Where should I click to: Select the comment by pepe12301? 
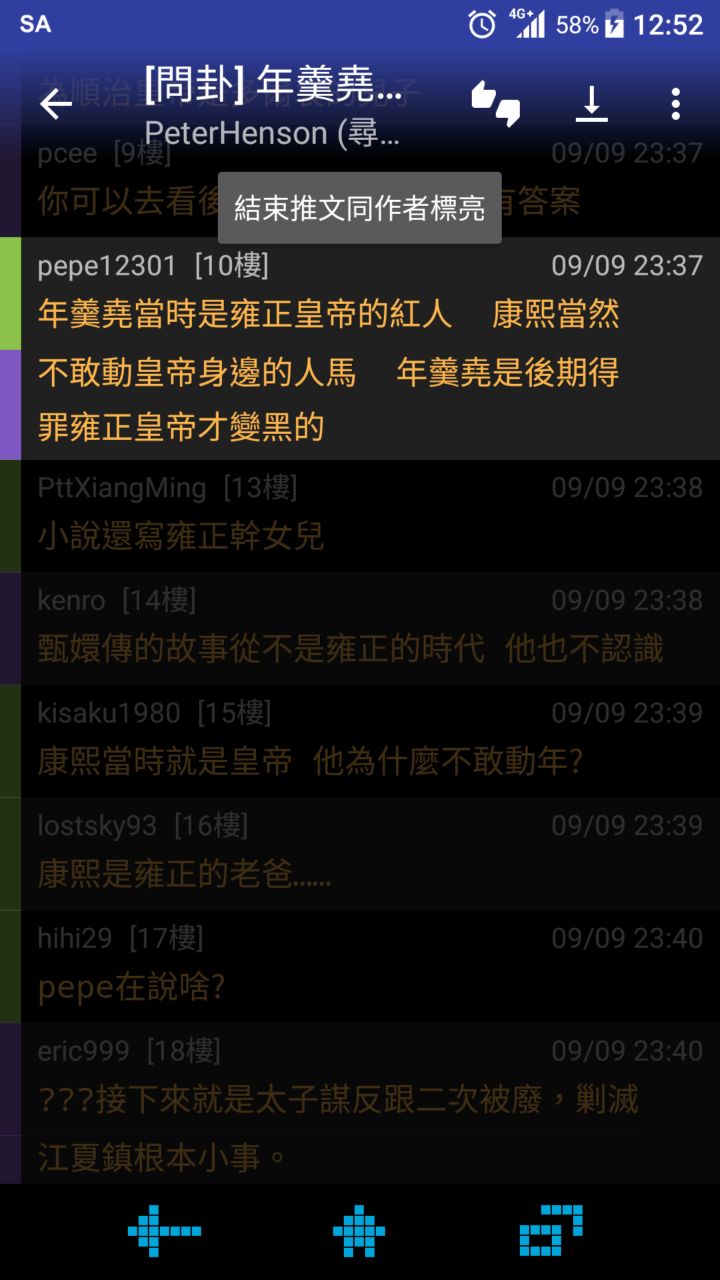click(x=360, y=348)
